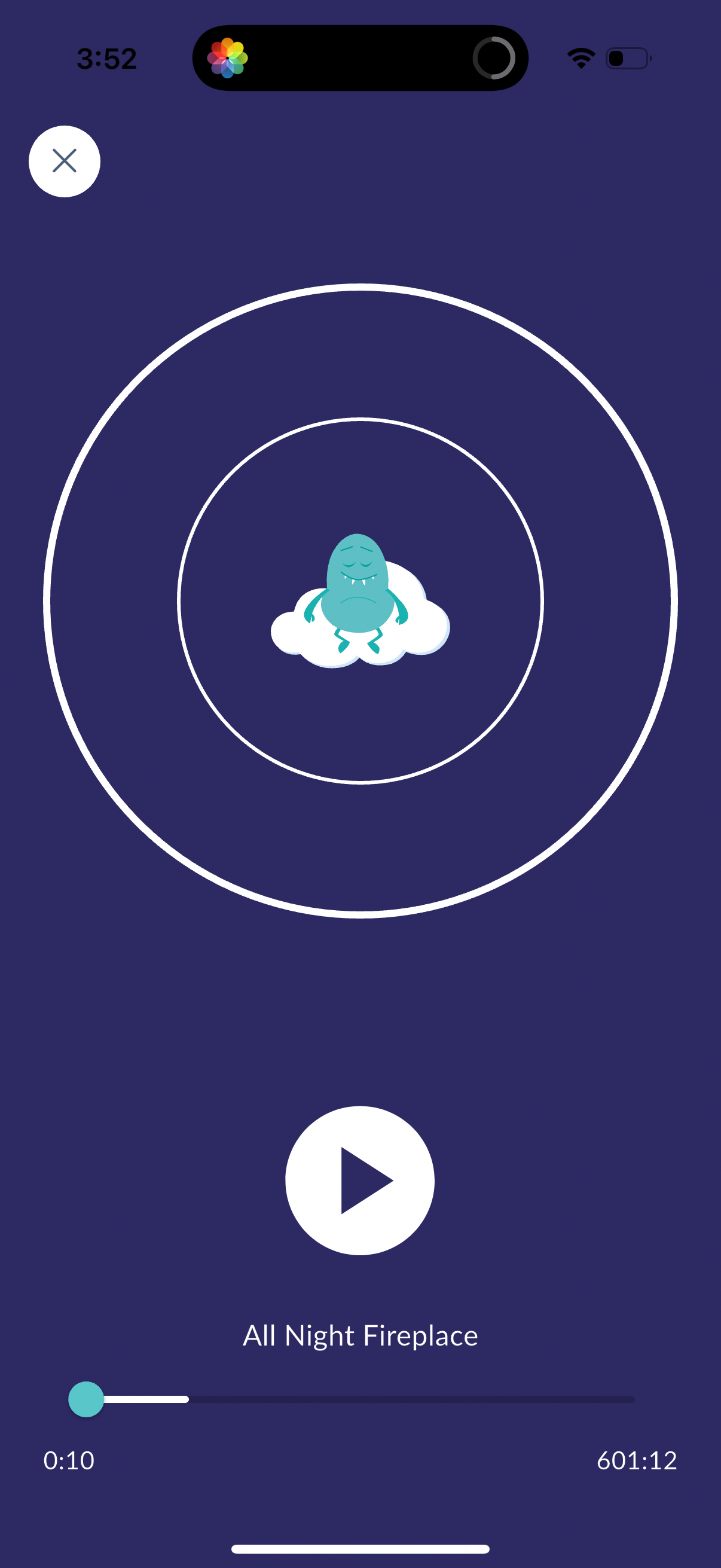Start playback with the white play button

(x=360, y=1180)
